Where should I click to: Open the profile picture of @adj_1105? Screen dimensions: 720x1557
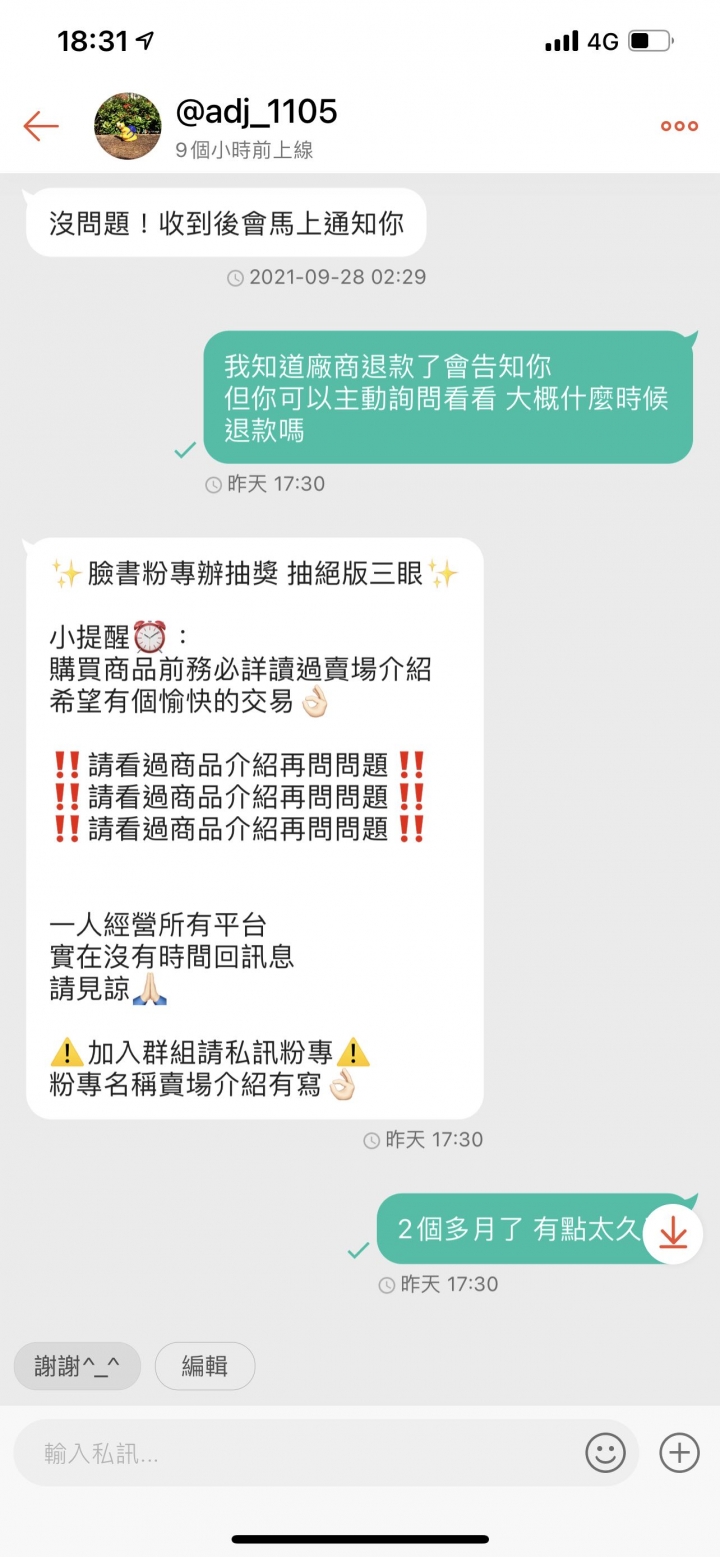[128, 126]
